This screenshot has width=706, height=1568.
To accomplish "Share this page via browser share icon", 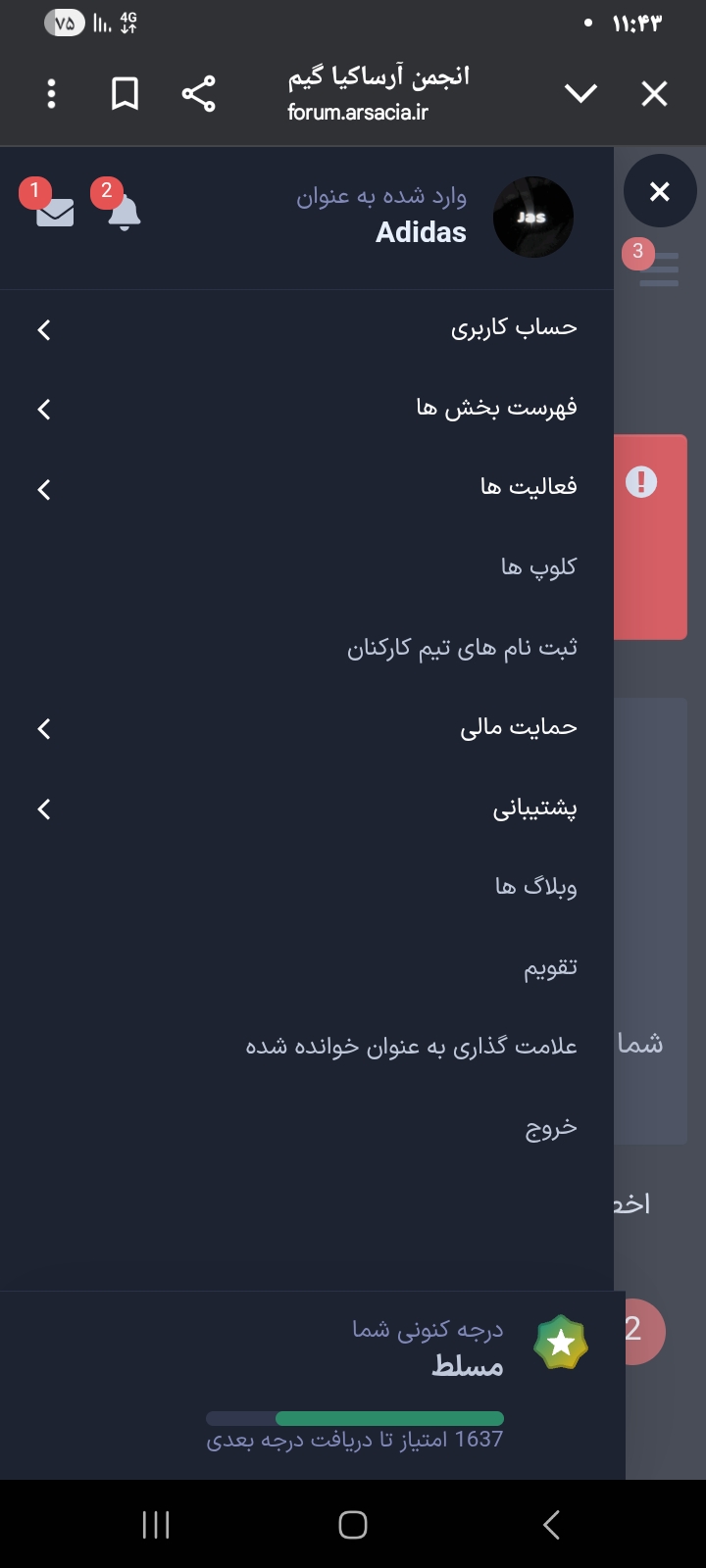I will coord(198,94).
